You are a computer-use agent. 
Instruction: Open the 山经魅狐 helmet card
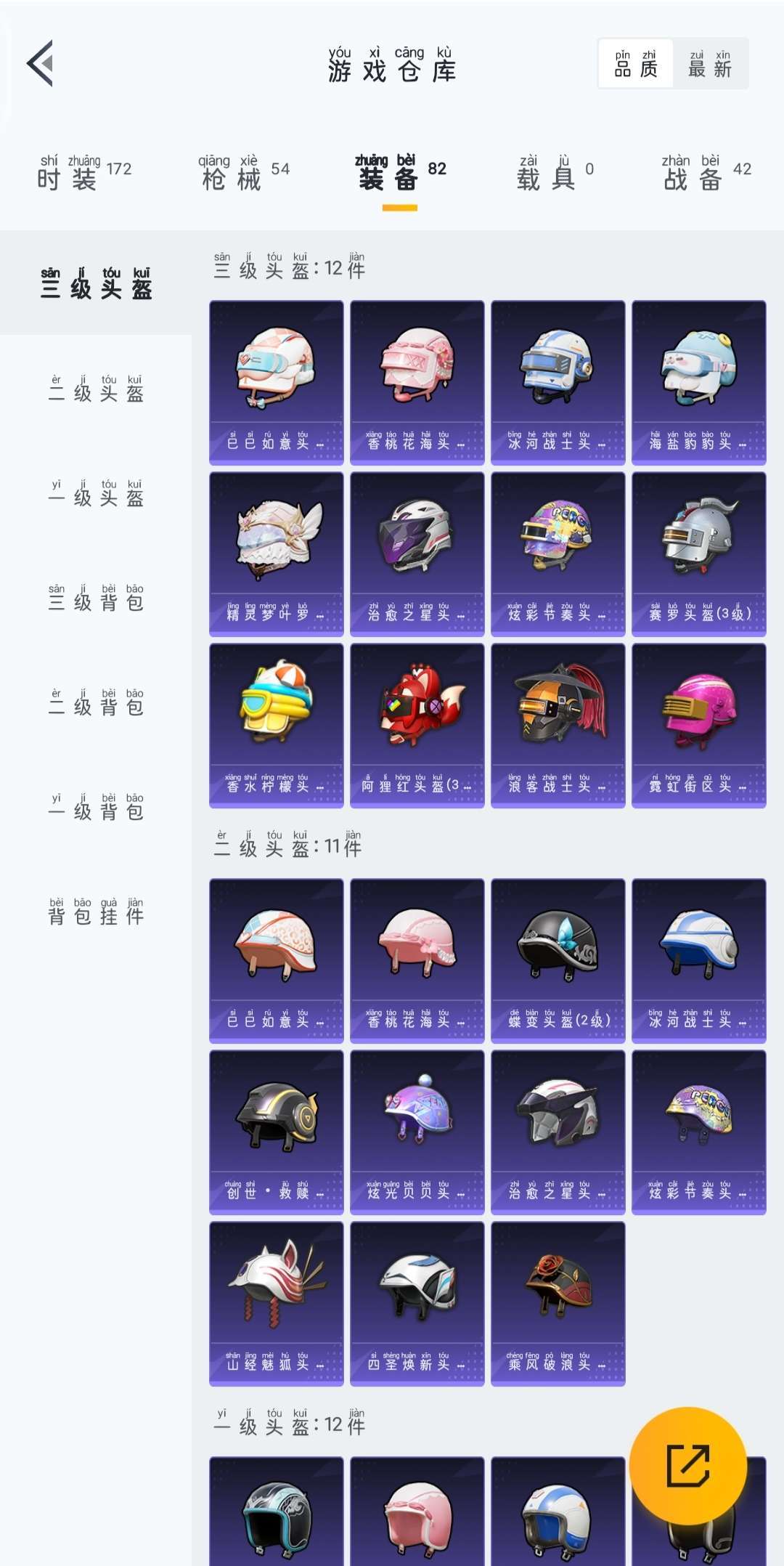click(x=277, y=1304)
